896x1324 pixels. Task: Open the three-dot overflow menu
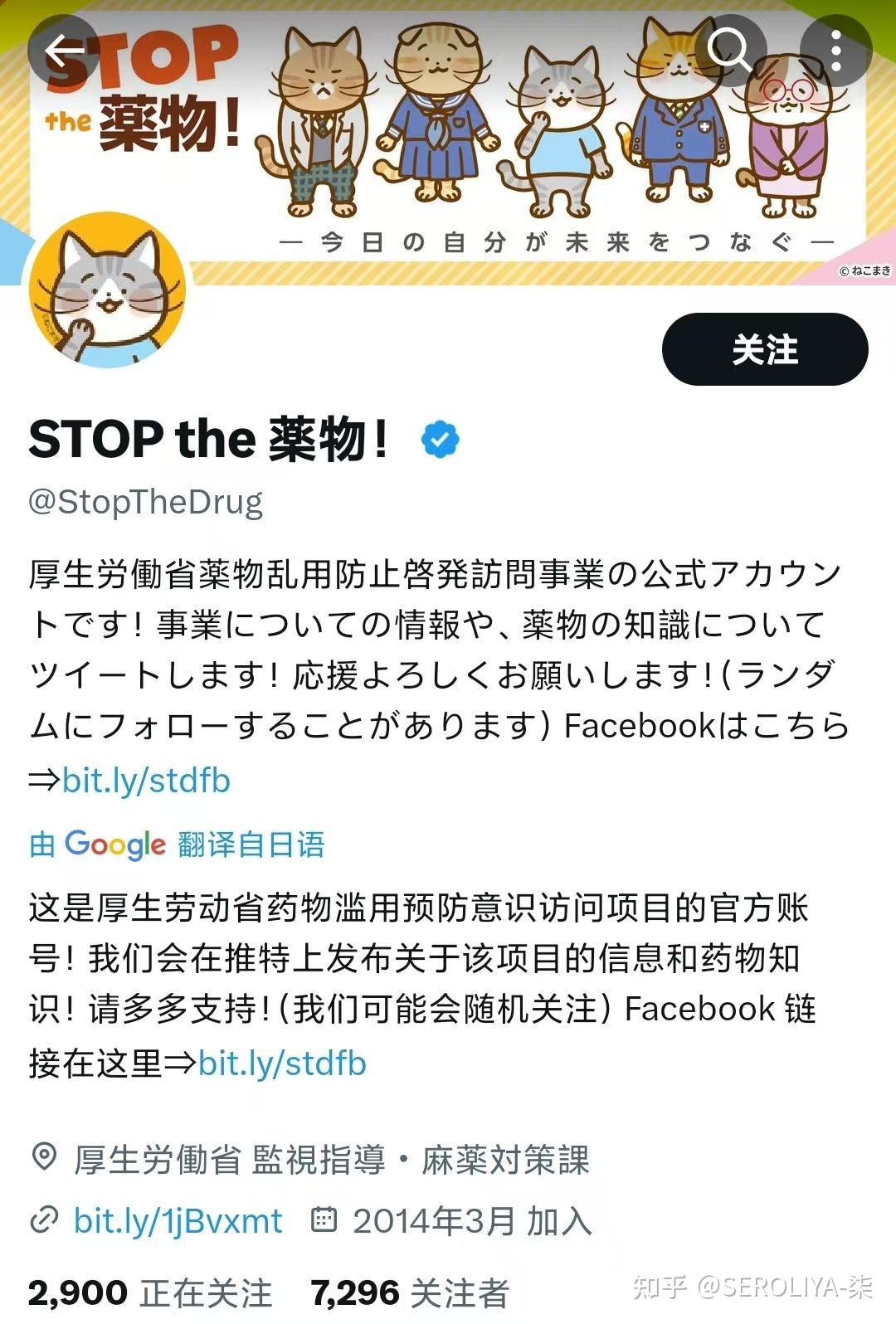(x=835, y=51)
